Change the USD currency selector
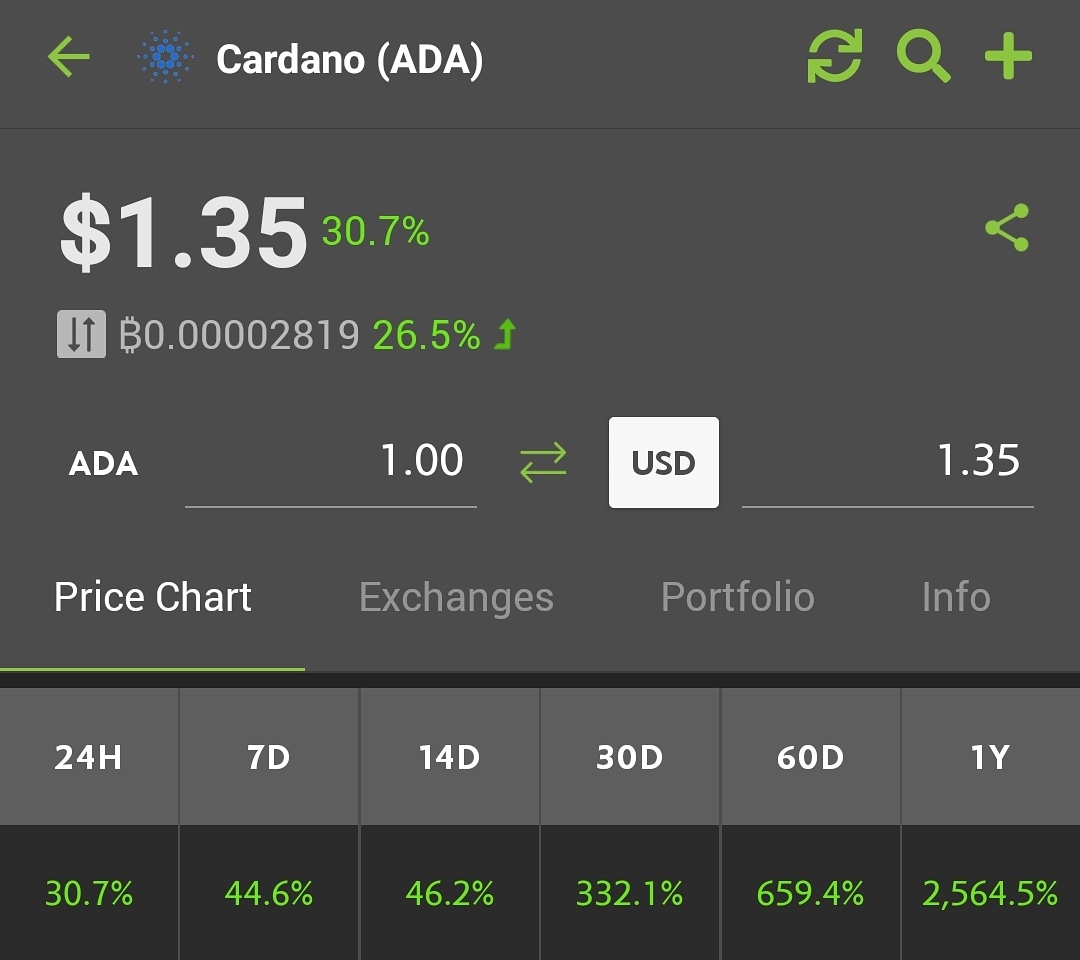Viewport: 1080px width, 960px height. pos(664,462)
